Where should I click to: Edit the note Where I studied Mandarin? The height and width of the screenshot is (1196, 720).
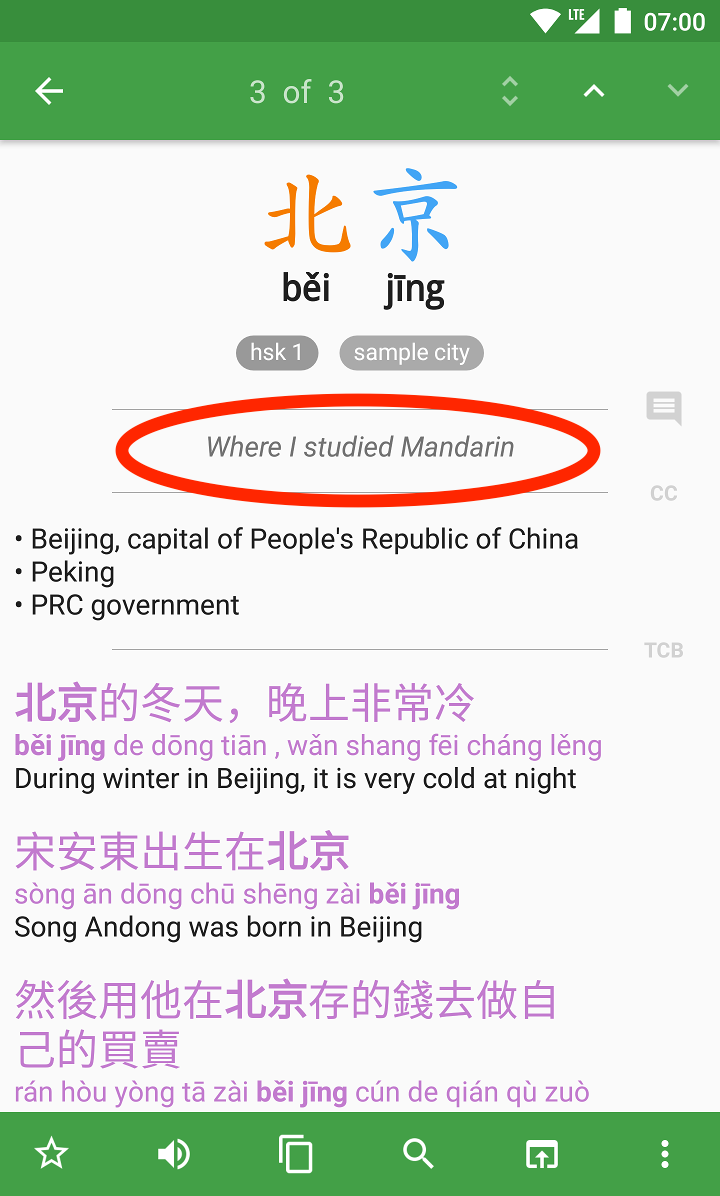tap(359, 447)
